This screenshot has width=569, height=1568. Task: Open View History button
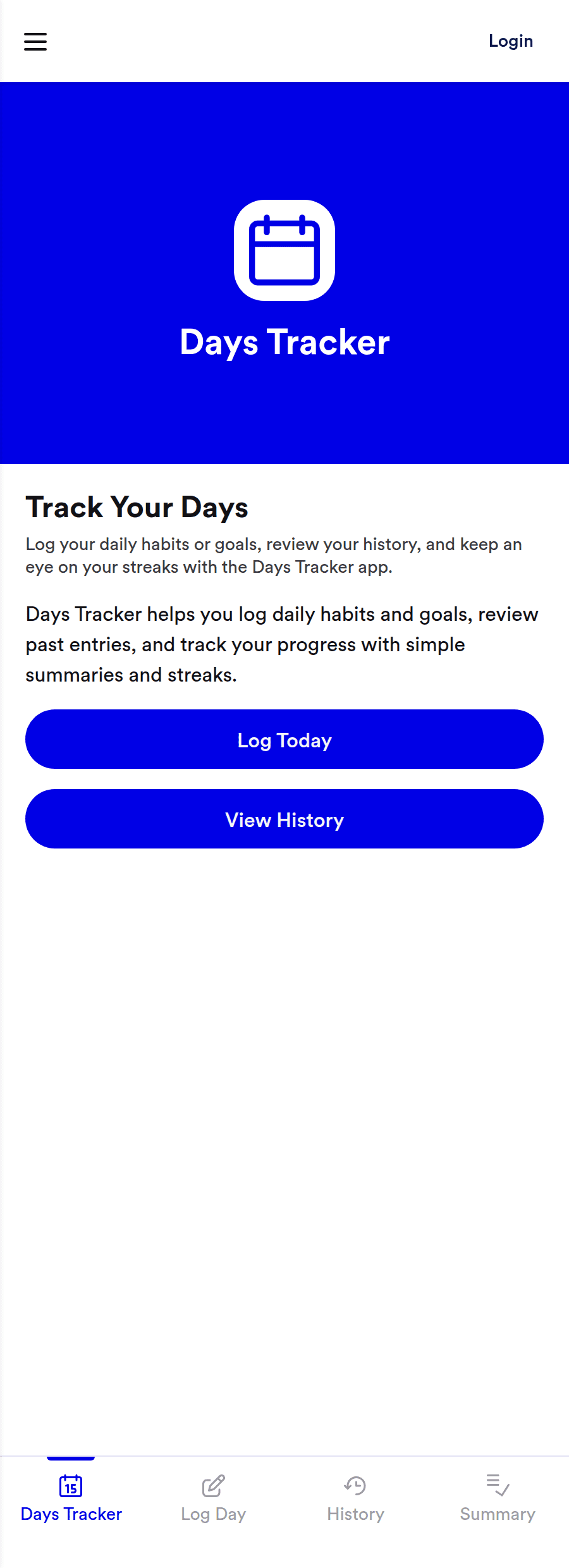[x=284, y=819]
